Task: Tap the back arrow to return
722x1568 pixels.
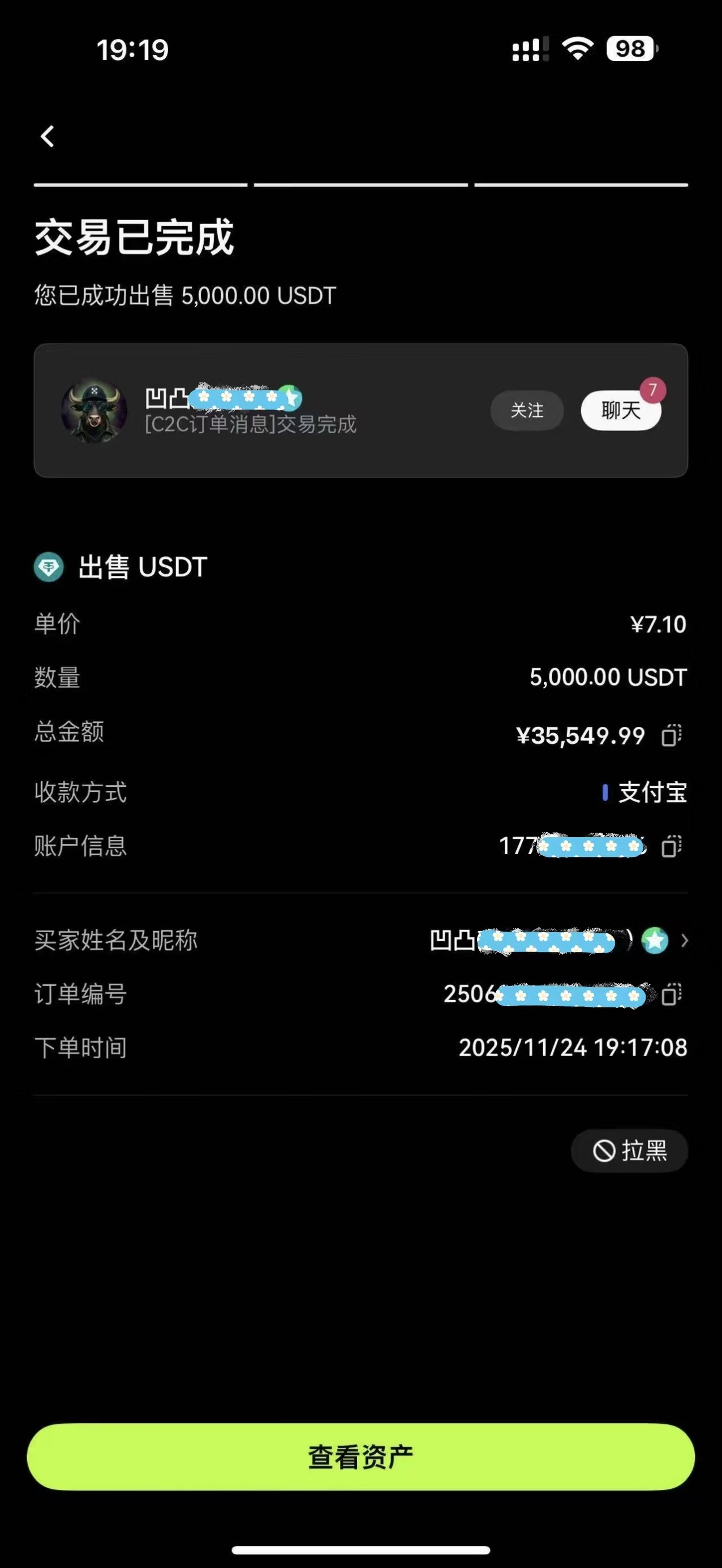Action: point(47,136)
